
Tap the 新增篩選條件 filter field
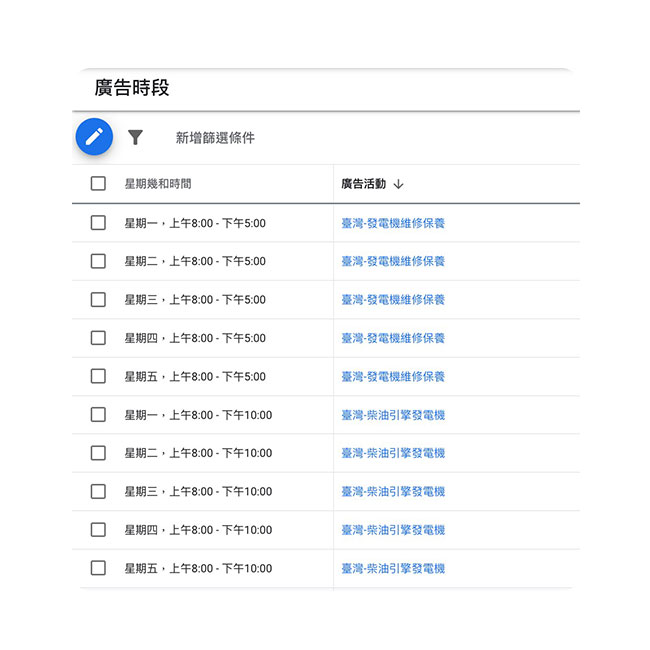[215, 138]
